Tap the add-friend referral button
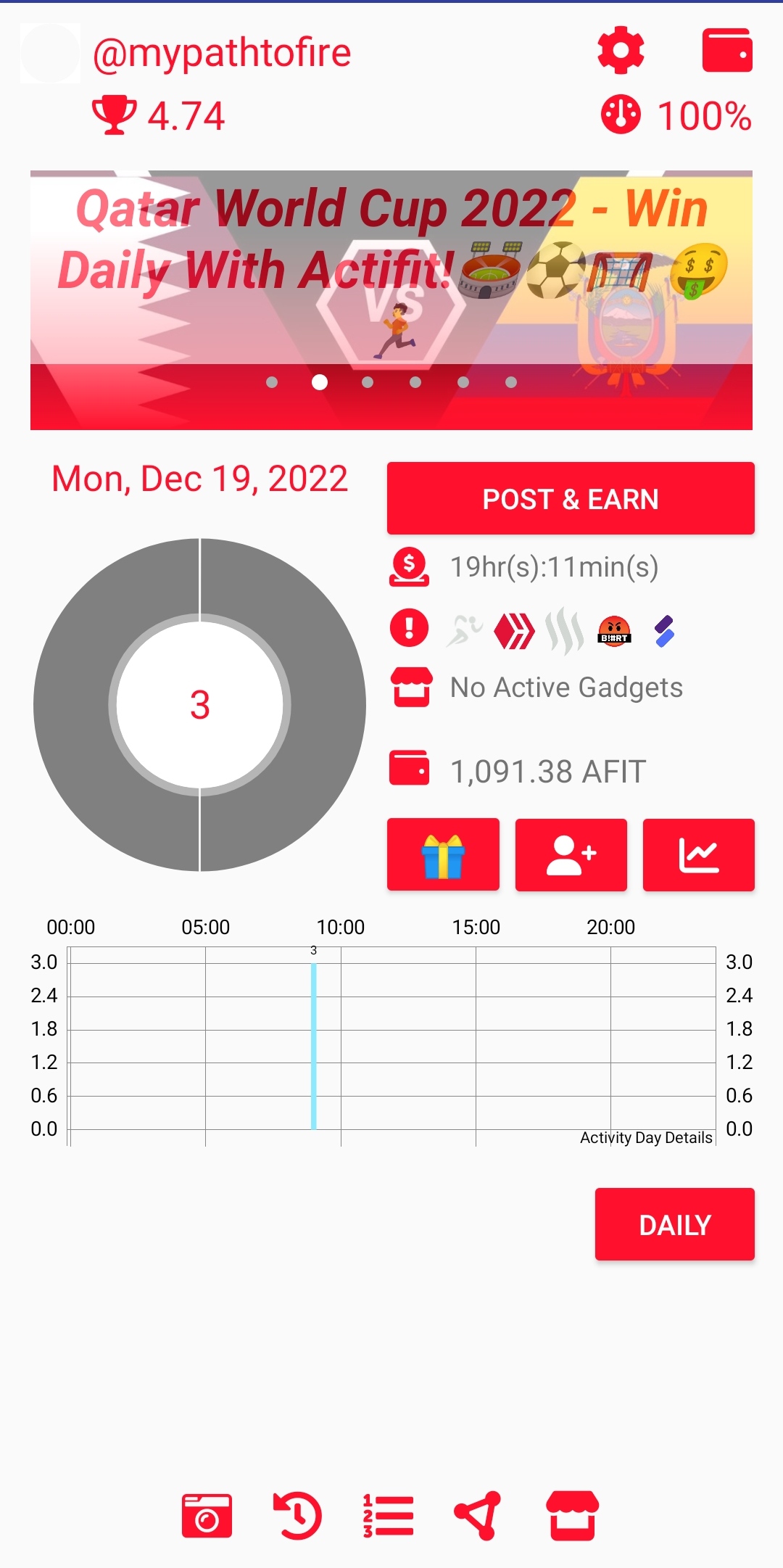 click(x=571, y=854)
